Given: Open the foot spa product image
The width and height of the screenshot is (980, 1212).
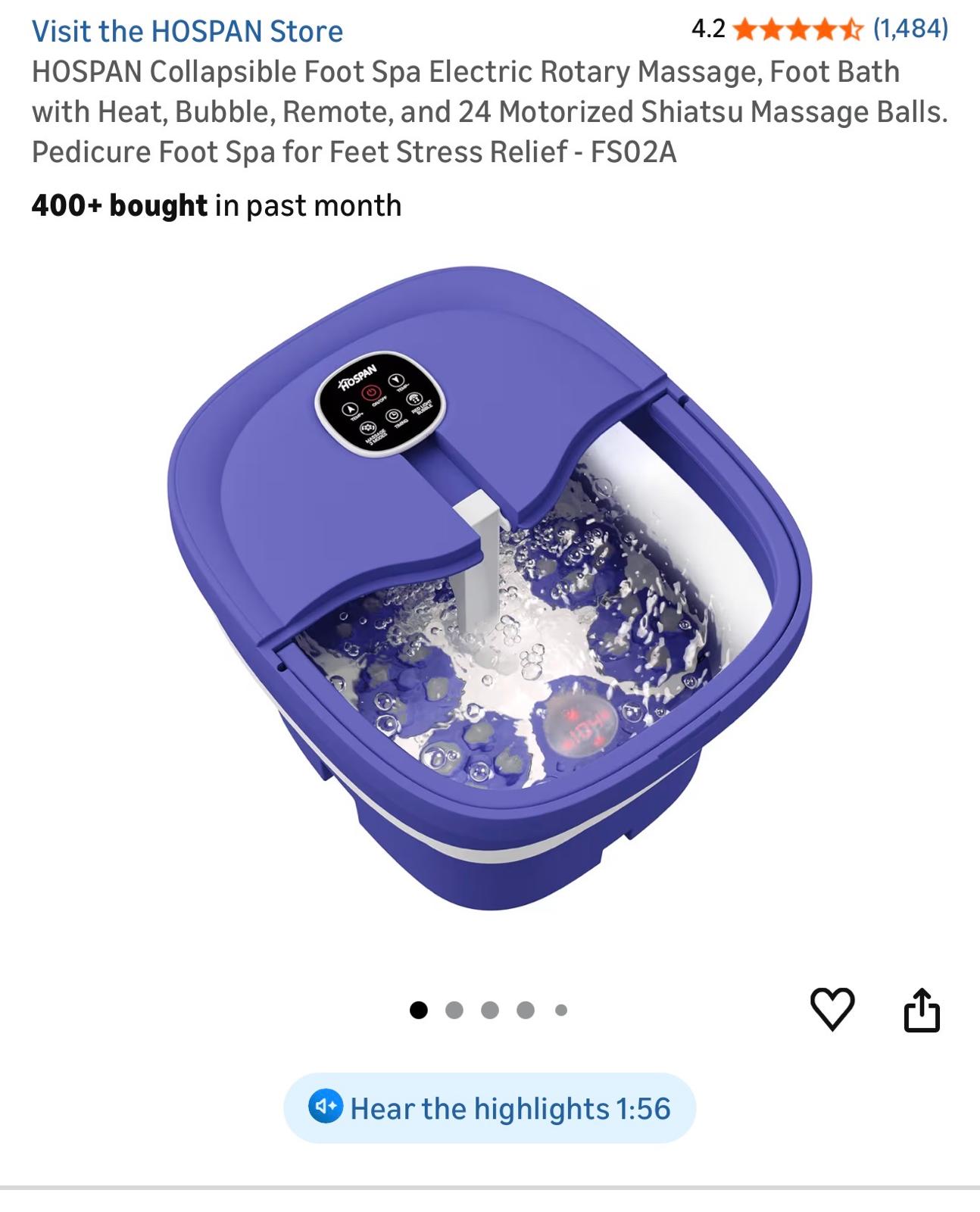Looking at the screenshot, I should click(488, 587).
